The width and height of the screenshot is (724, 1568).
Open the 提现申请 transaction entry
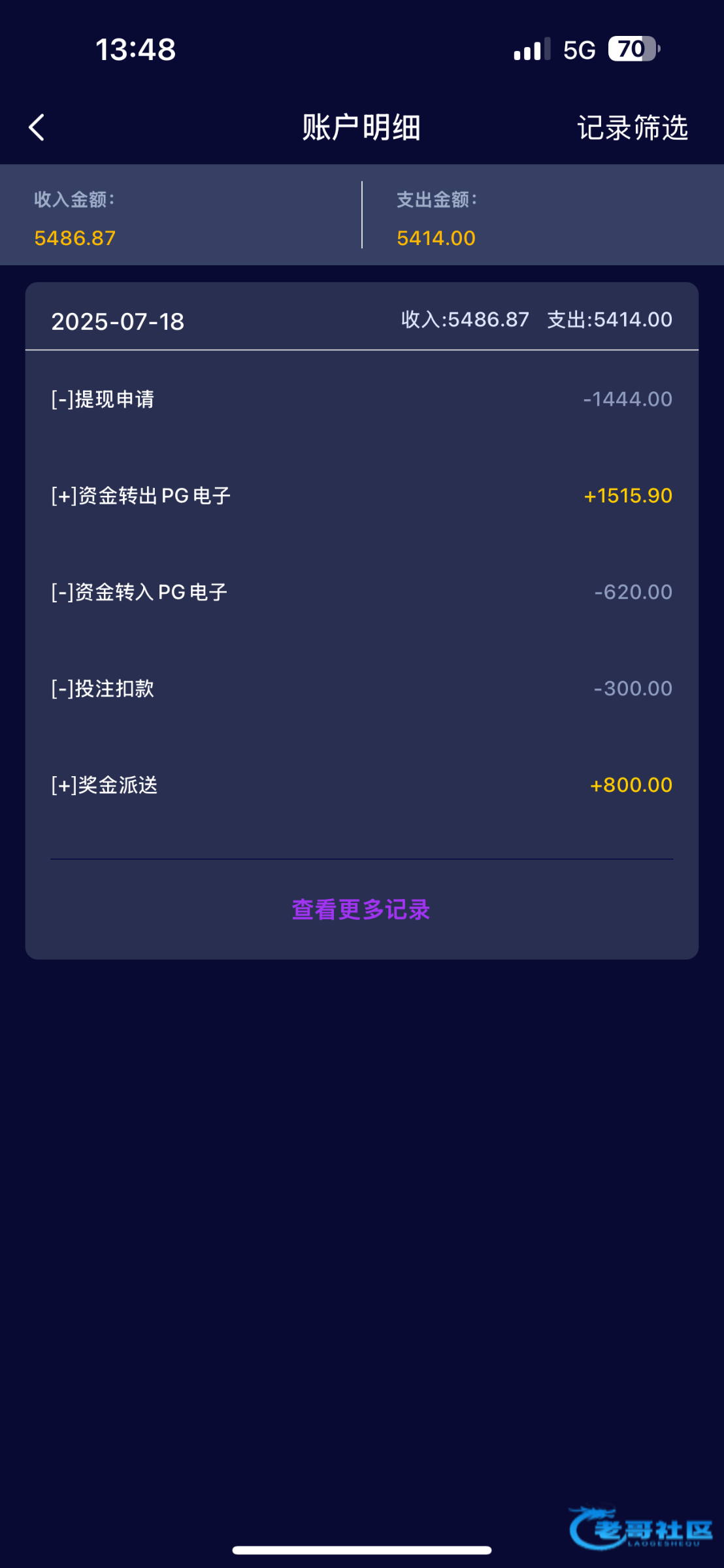pyautogui.click(x=361, y=399)
